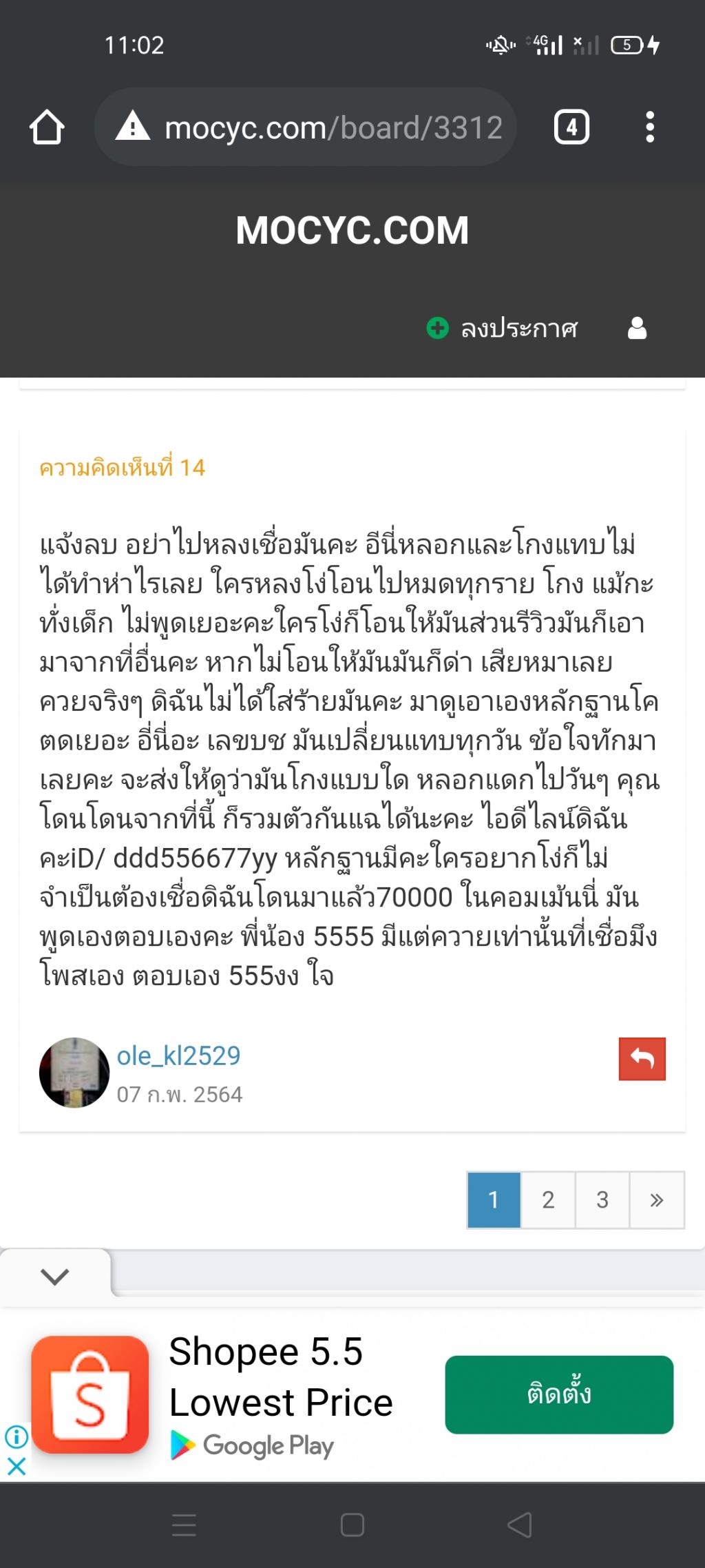Go to page 2 of comments
The height and width of the screenshot is (1568, 705).
548,1200
